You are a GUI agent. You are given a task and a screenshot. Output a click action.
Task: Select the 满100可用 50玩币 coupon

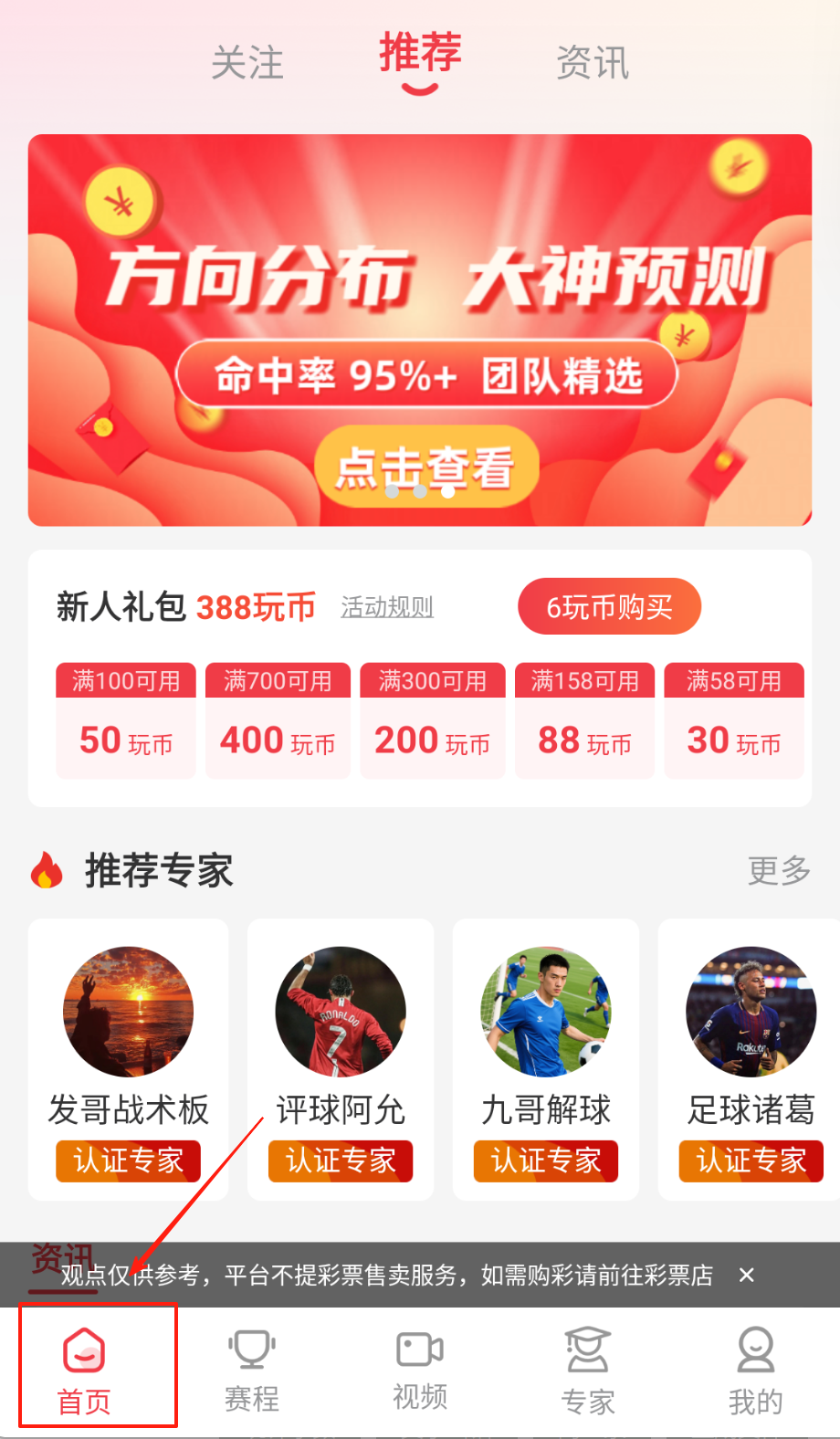(126, 720)
